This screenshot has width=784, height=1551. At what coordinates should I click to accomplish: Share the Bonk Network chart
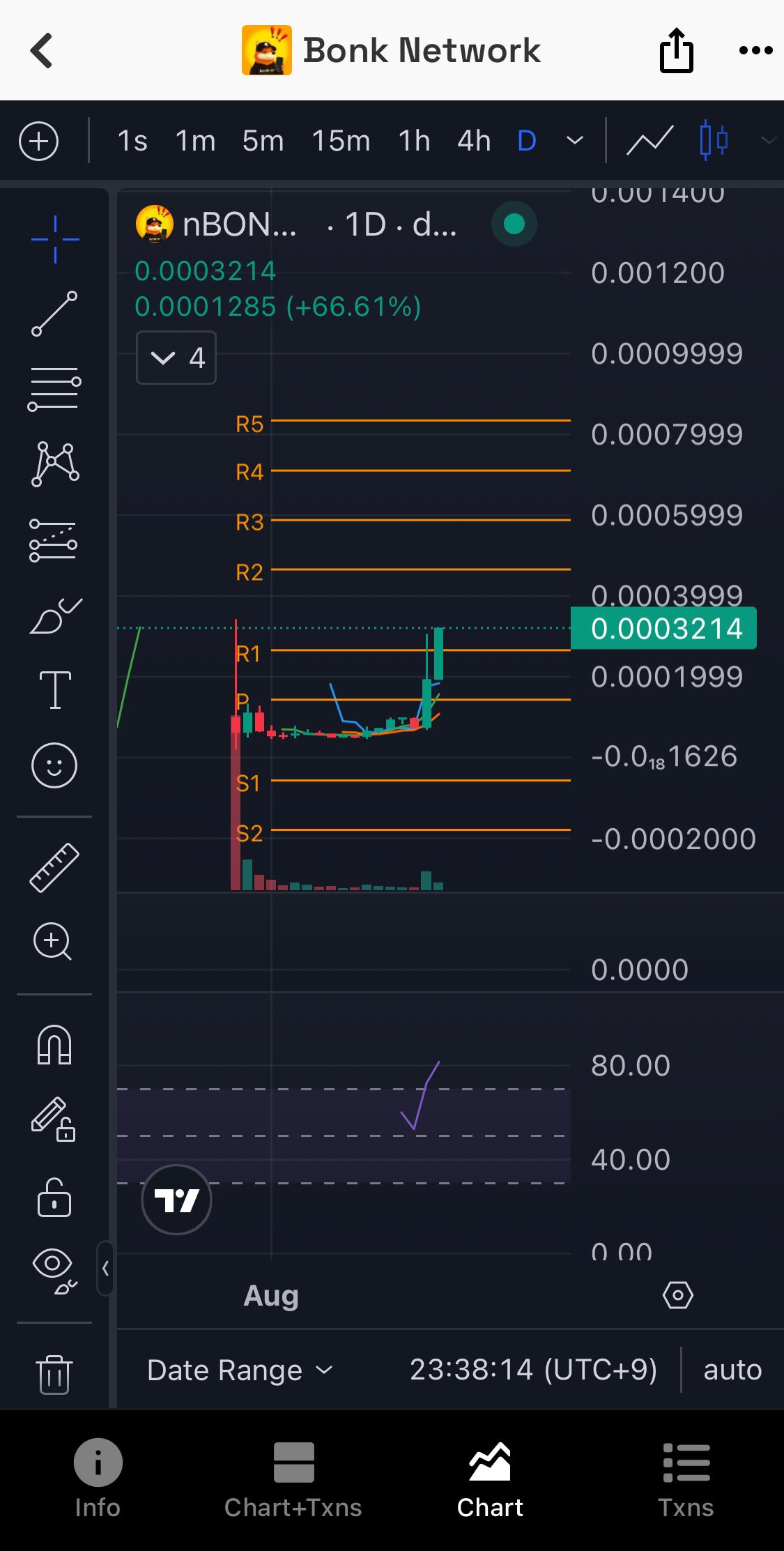point(676,50)
